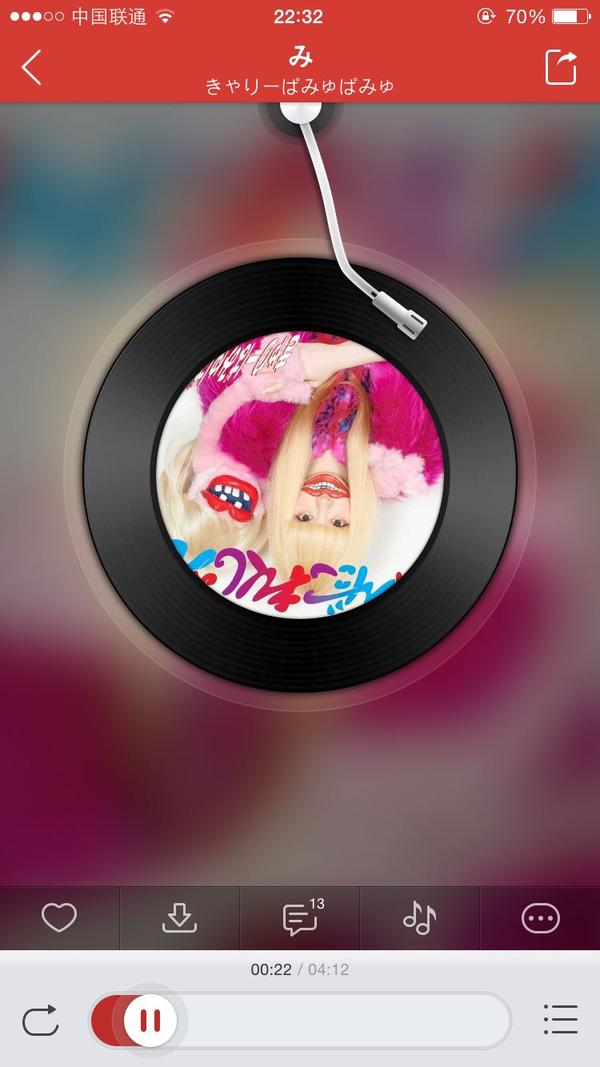Like the current song

59,917
